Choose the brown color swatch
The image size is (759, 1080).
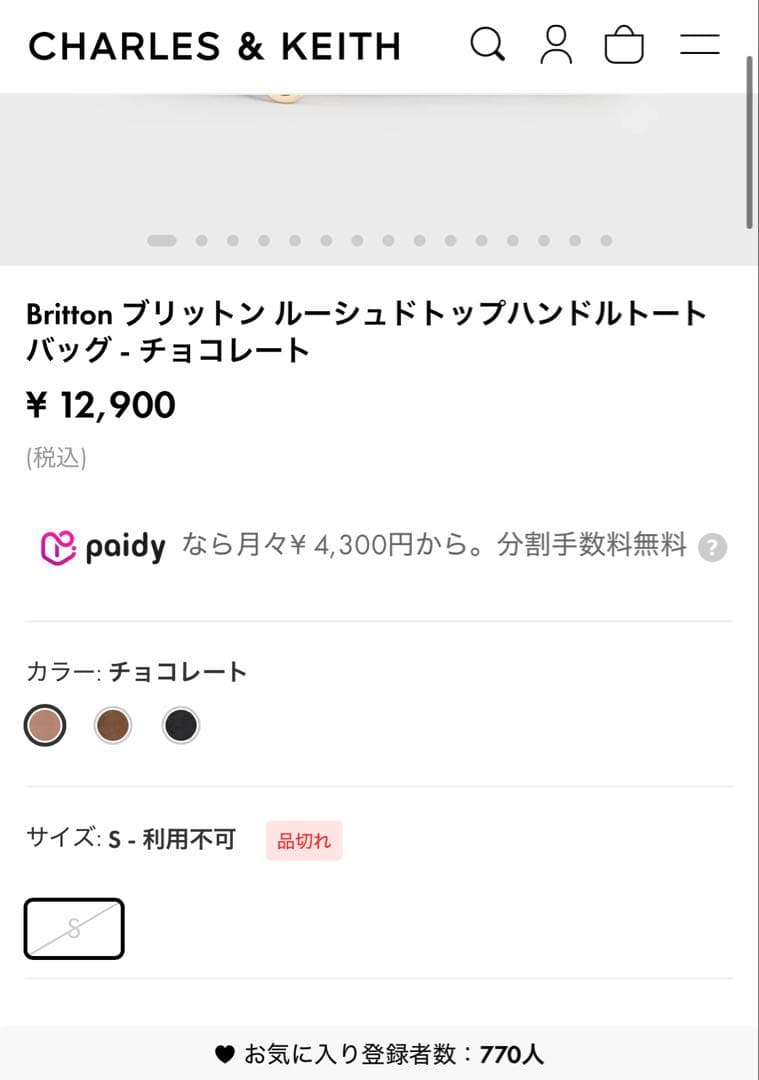point(113,725)
